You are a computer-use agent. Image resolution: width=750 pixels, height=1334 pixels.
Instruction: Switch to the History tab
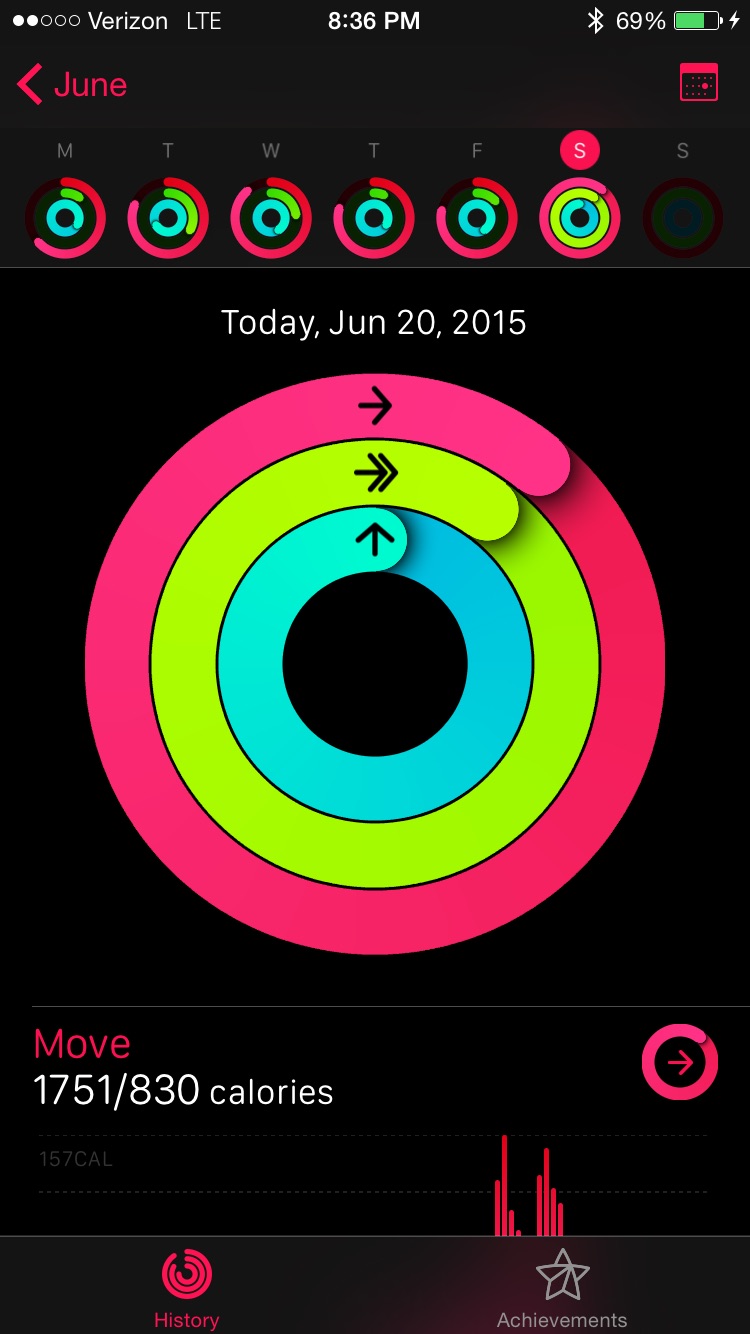(187, 1289)
